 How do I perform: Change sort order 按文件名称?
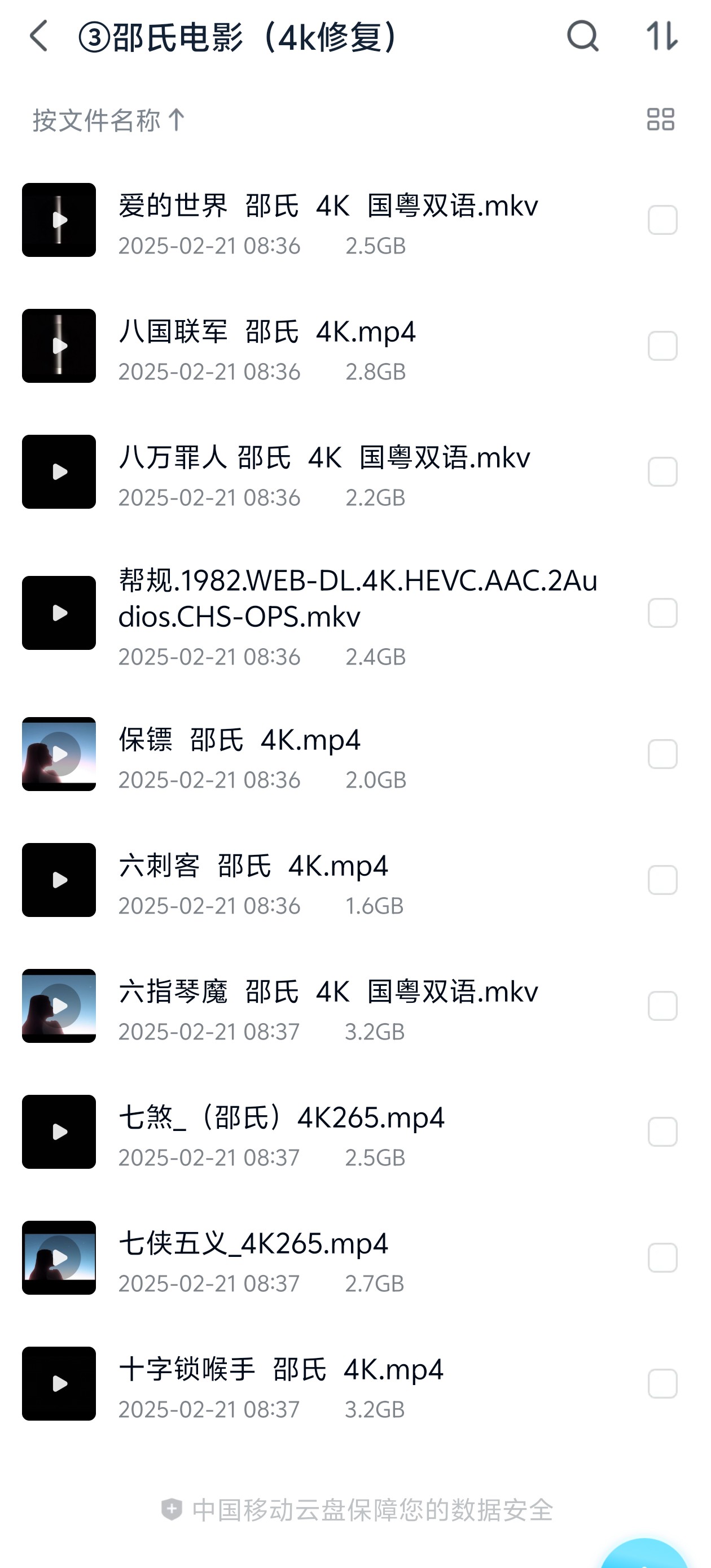(x=108, y=120)
